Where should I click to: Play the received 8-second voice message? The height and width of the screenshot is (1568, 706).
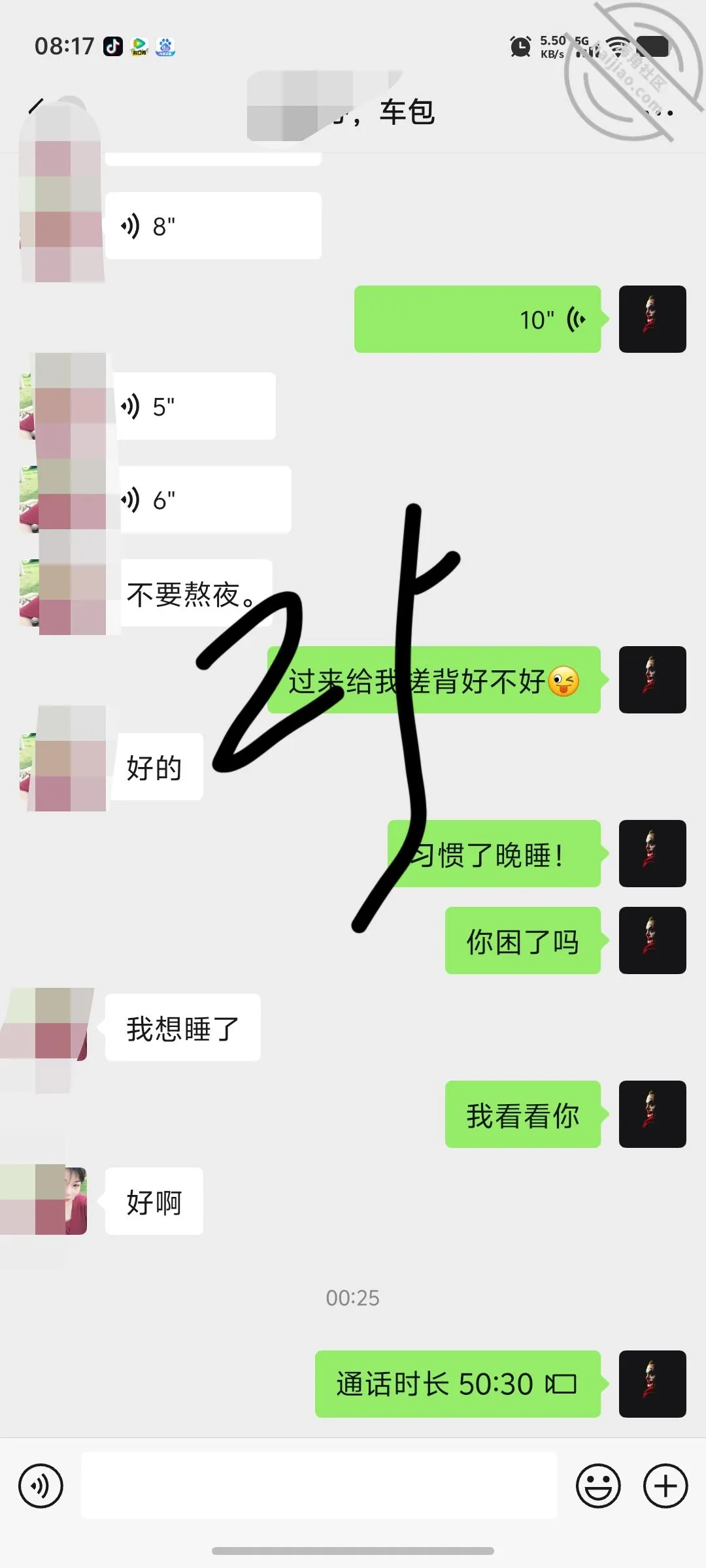point(213,226)
